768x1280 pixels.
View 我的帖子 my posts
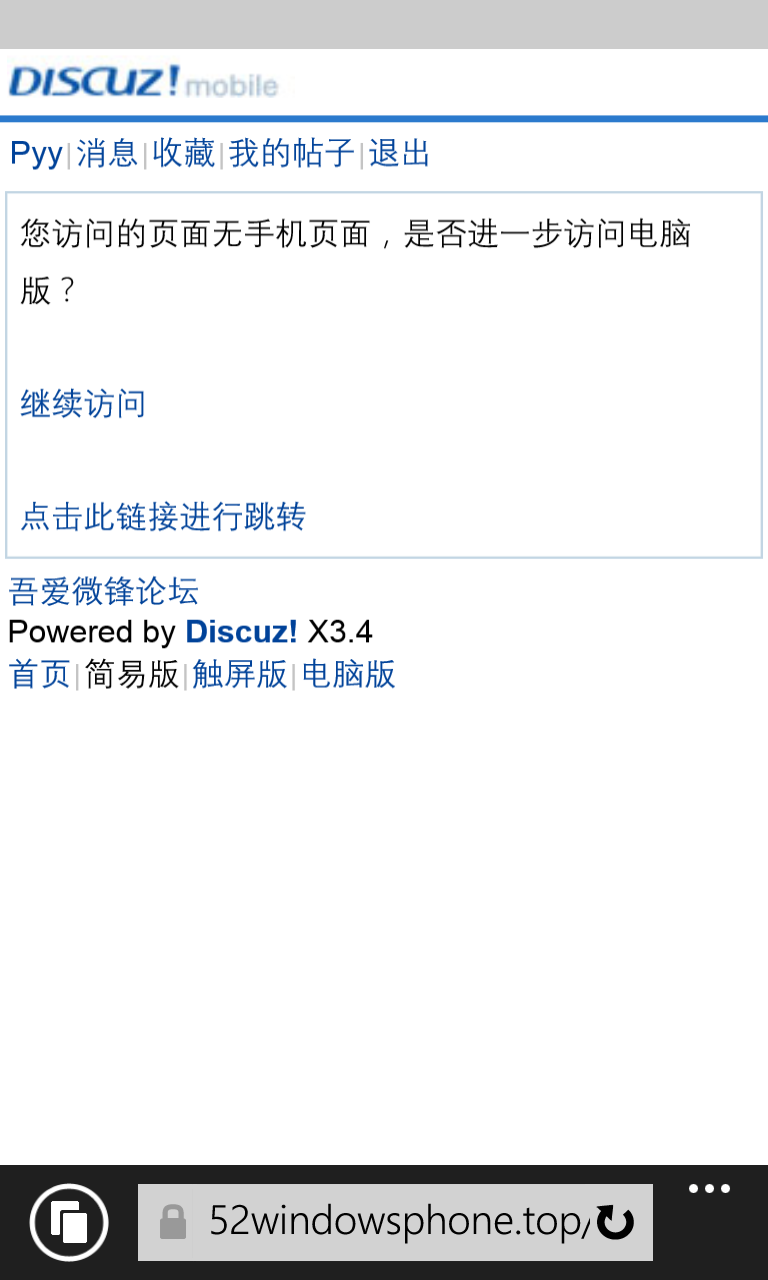pos(291,154)
